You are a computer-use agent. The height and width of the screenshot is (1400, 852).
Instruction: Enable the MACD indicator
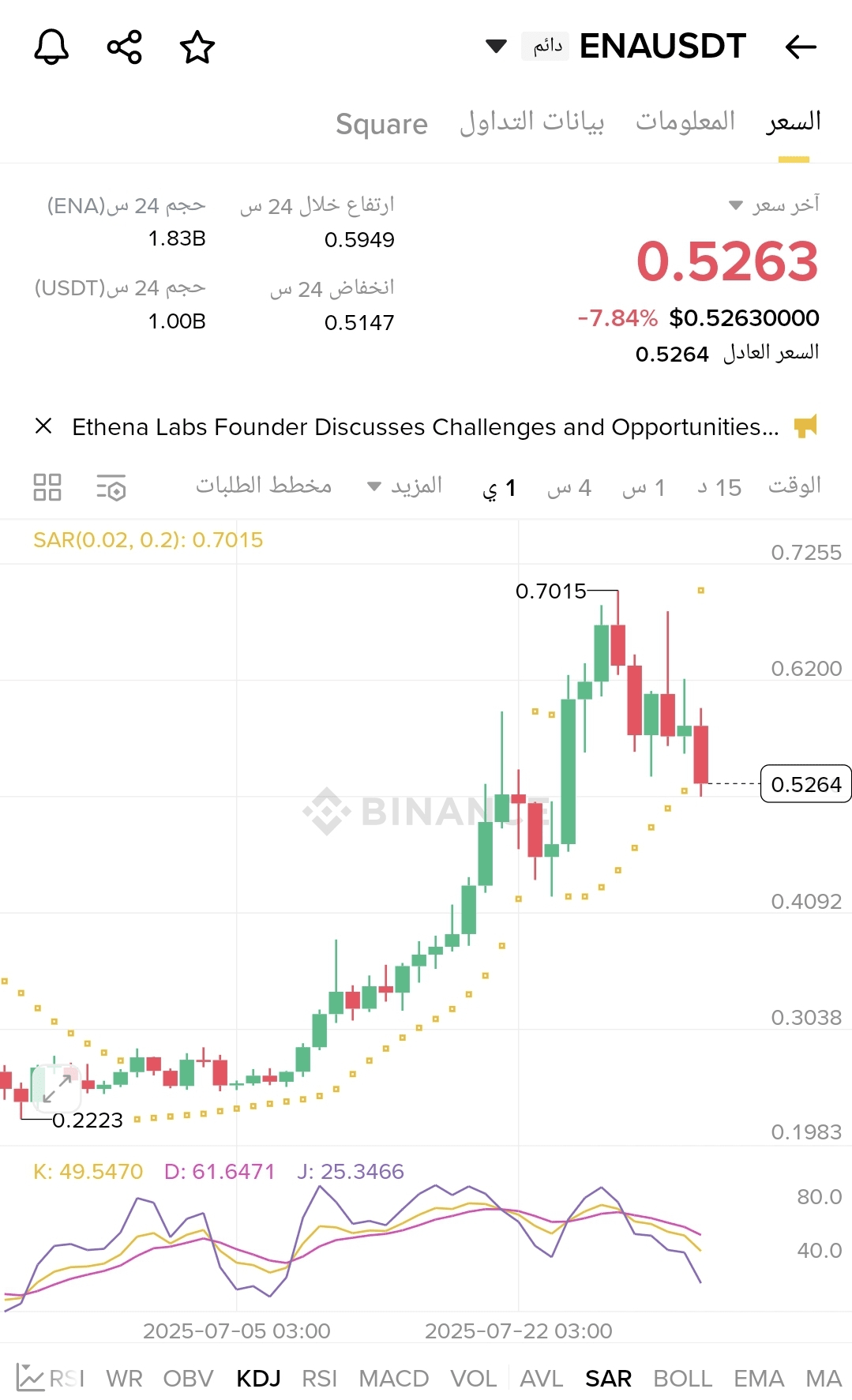[393, 1378]
